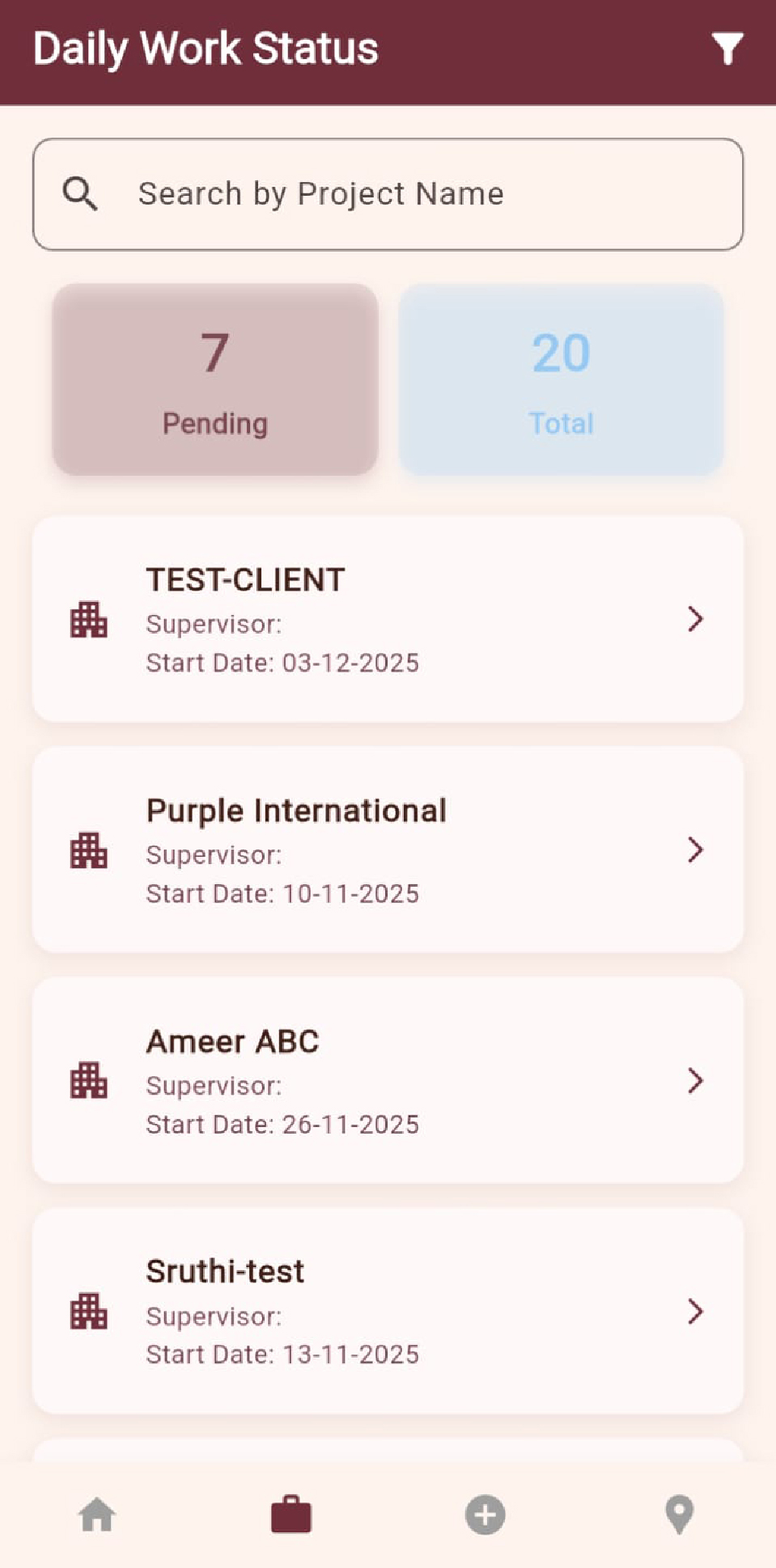Image resolution: width=776 pixels, height=1568 pixels.
Task: Tap the Daily Work Status title
Action: (205, 49)
